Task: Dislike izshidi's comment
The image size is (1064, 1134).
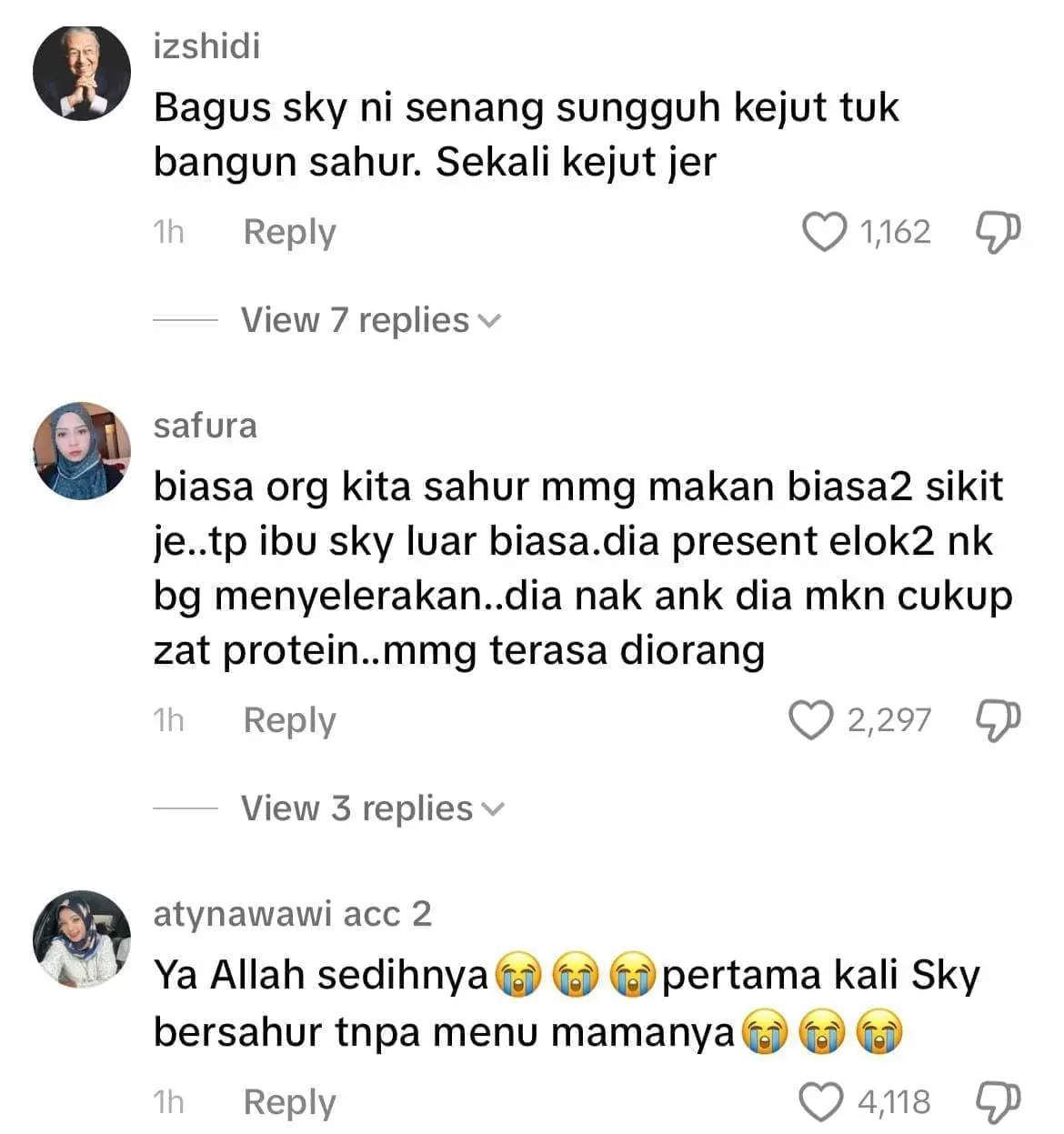Action: [998, 232]
